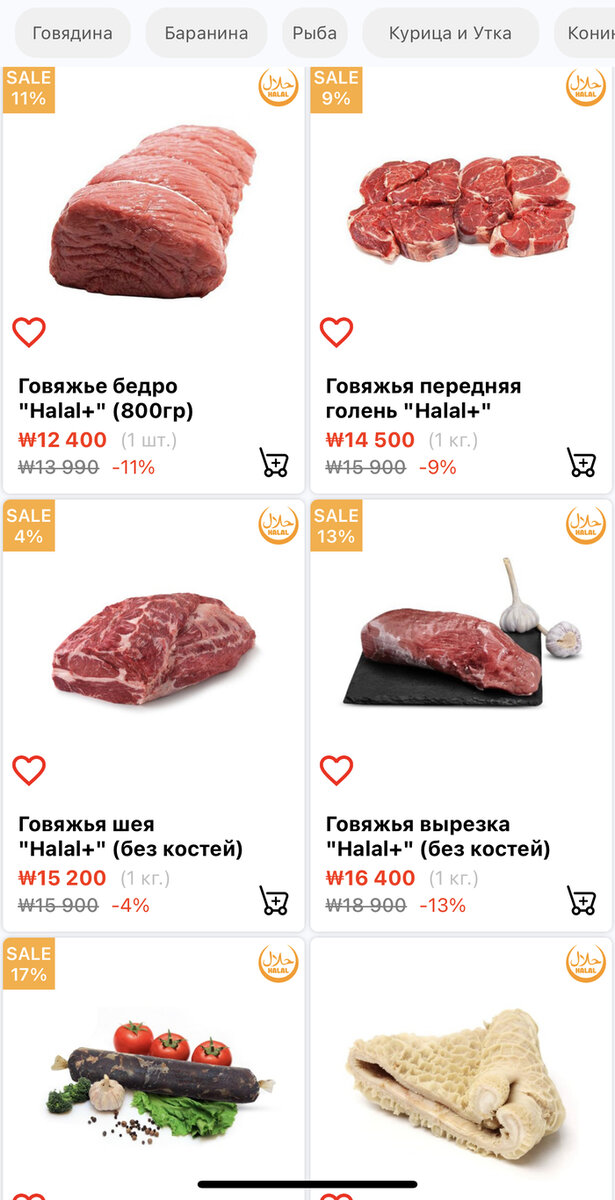Image resolution: width=615 pixels, height=1200 pixels.
Task: Add Говяжья шея to the cart
Action: coord(274,900)
